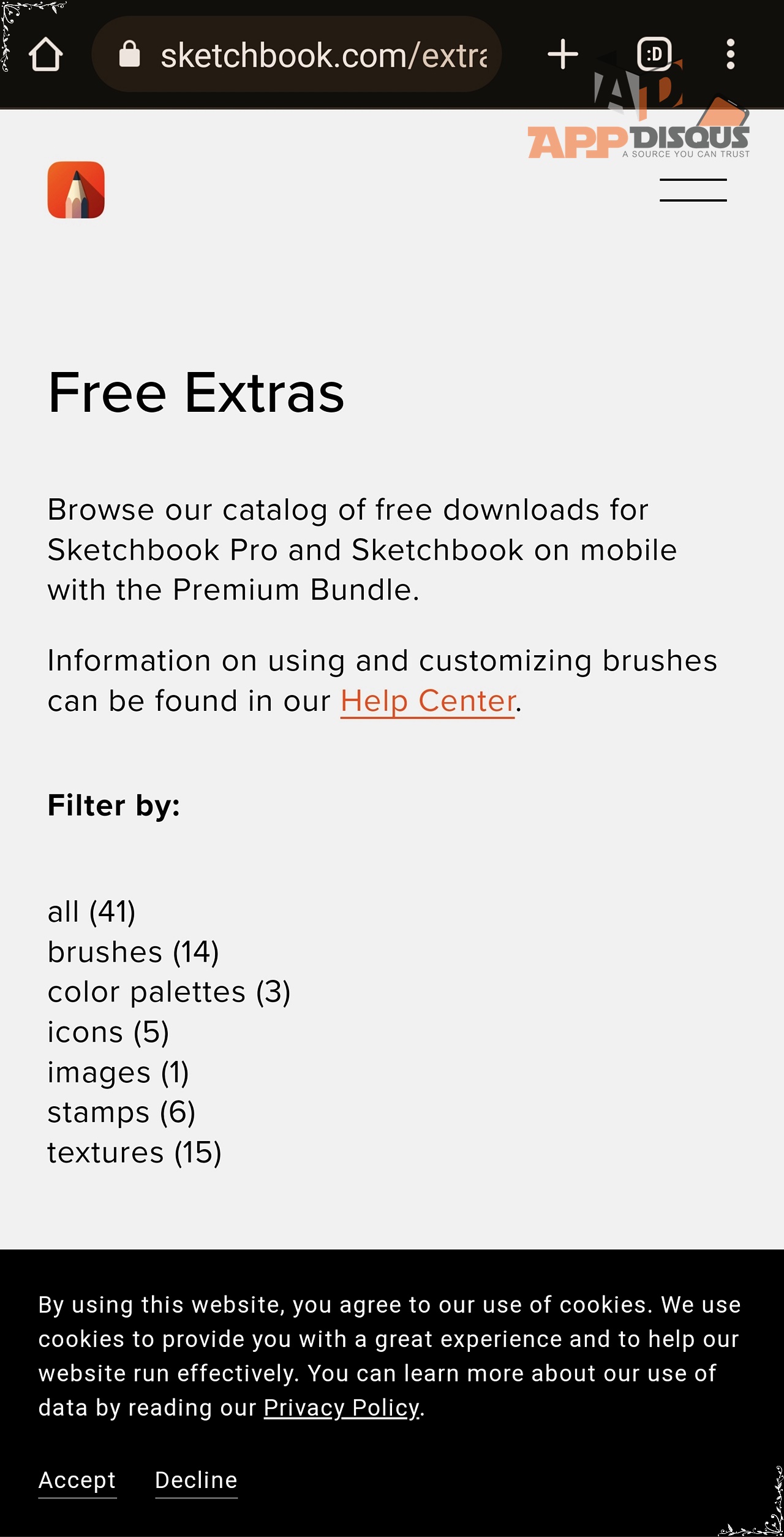
Task: Go to the browser home page
Action: 46,55
